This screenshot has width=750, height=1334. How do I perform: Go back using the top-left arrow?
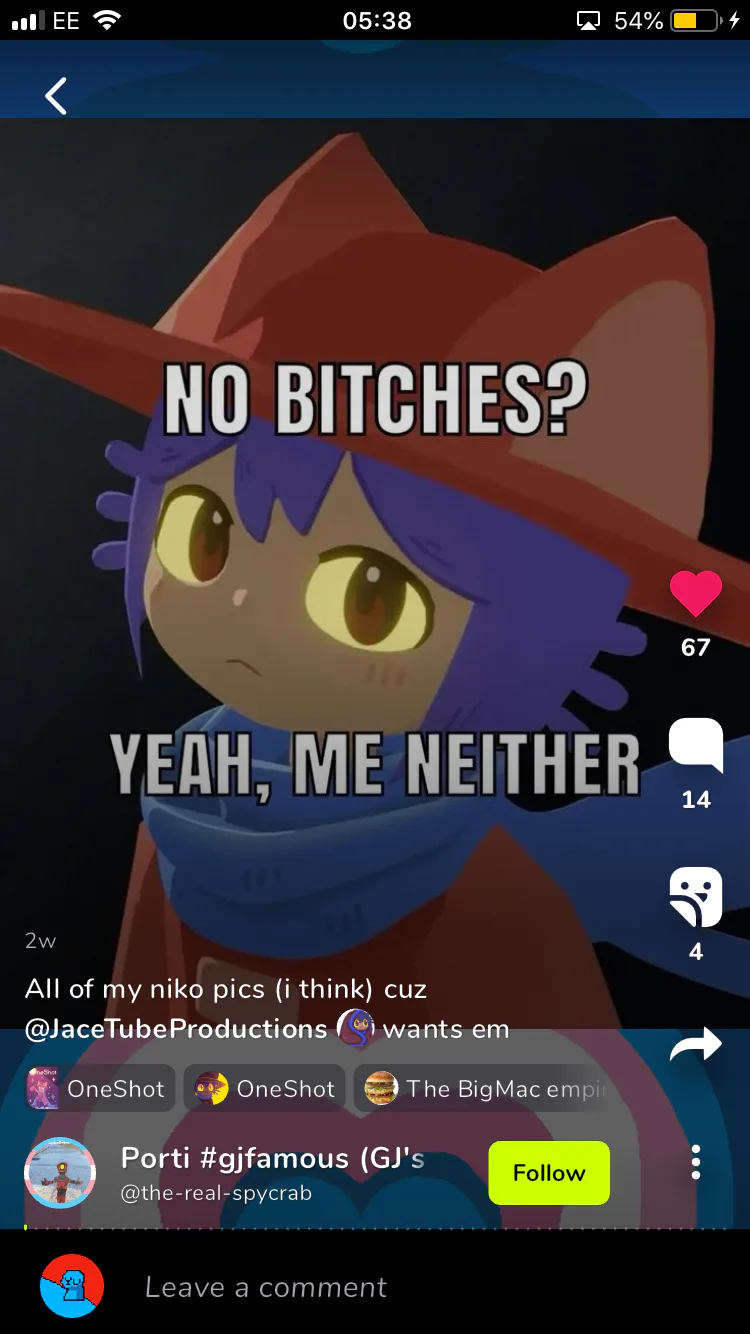pos(56,96)
